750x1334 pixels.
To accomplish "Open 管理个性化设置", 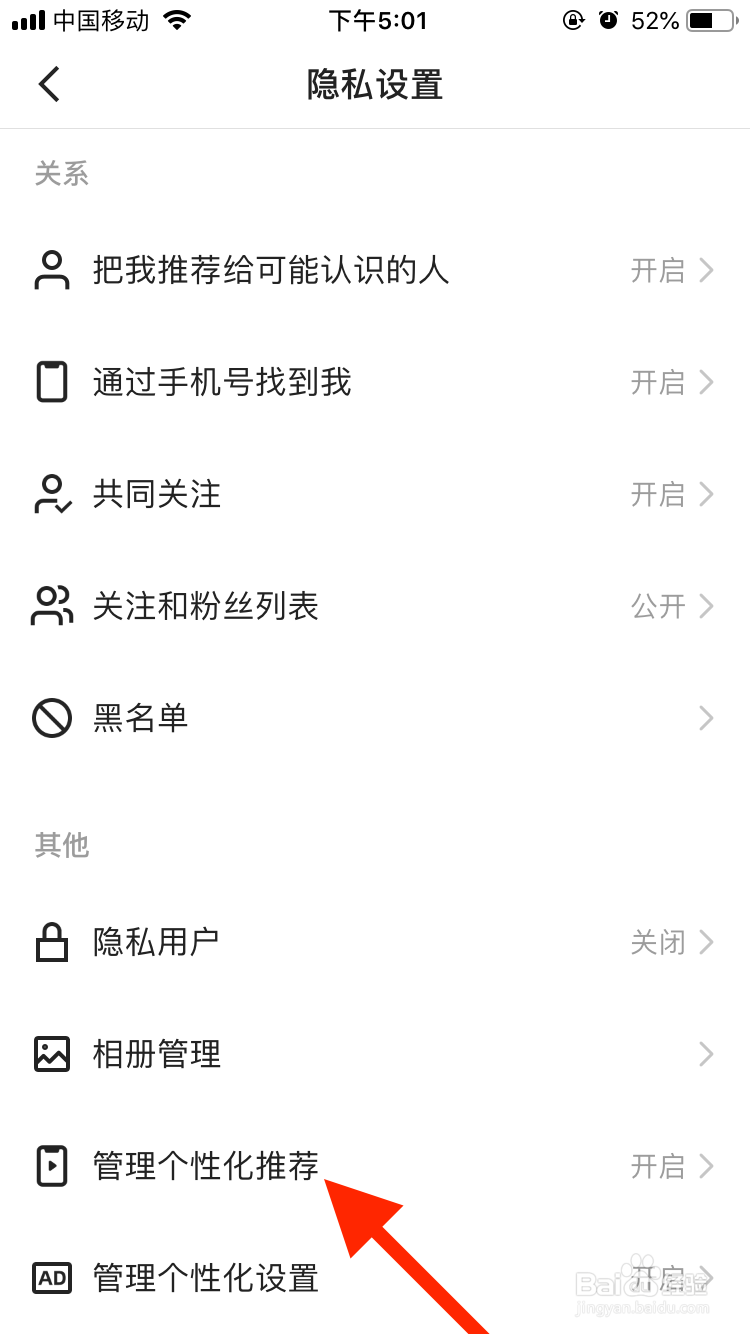I will pyautogui.click(x=375, y=1278).
